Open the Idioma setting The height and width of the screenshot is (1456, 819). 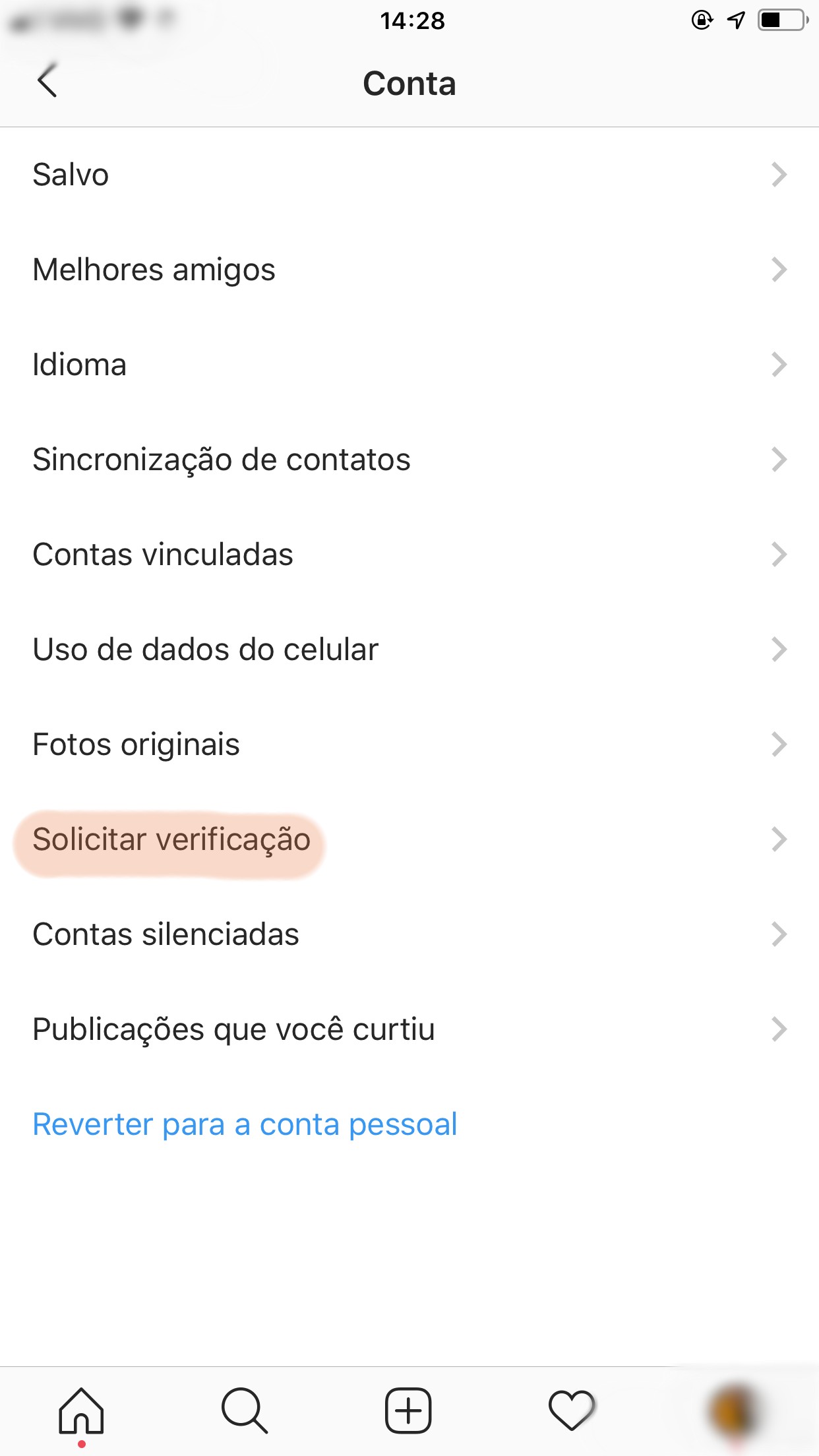(x=409, y=365)
